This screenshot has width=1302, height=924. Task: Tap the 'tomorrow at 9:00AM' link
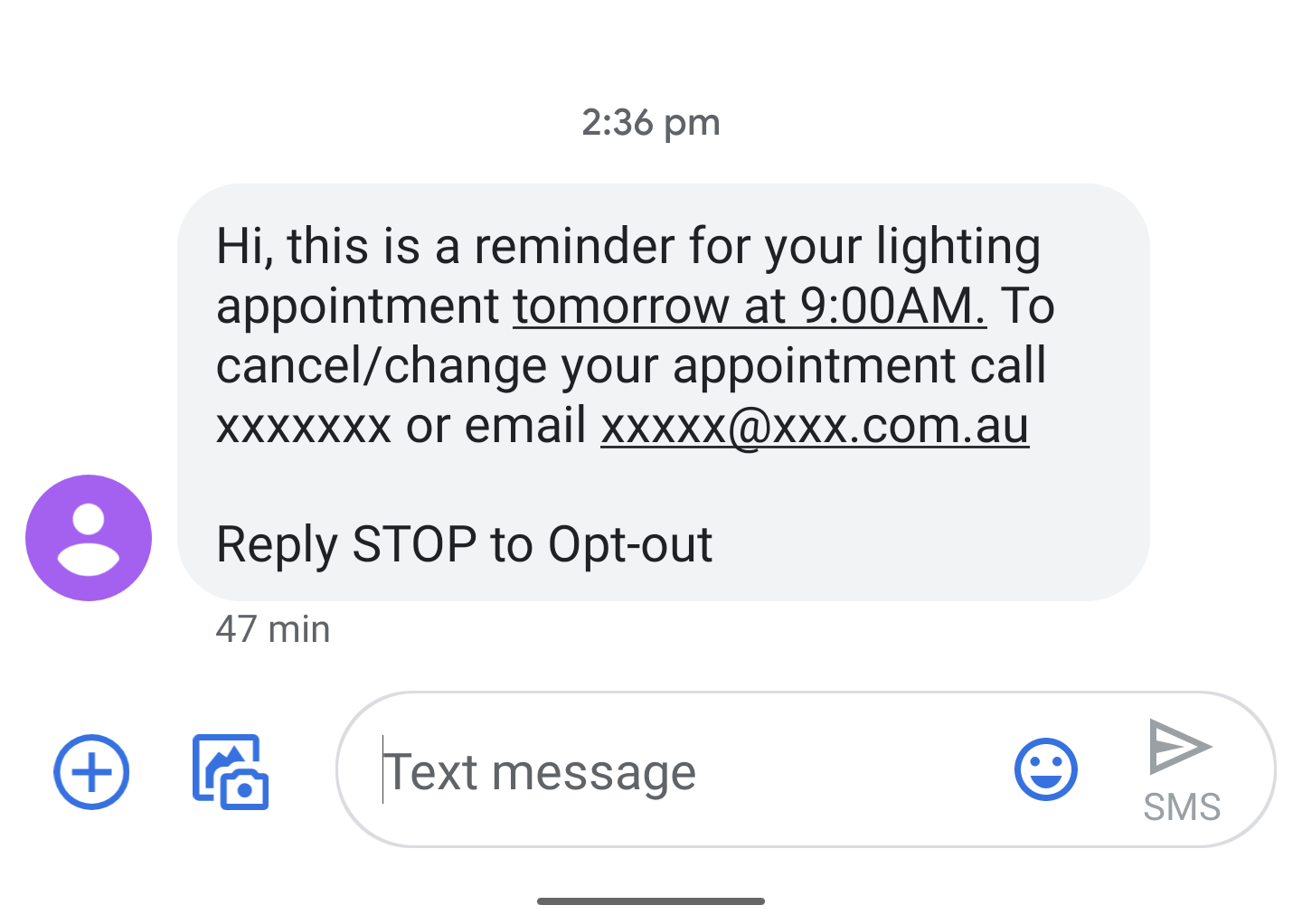(749, 306)
